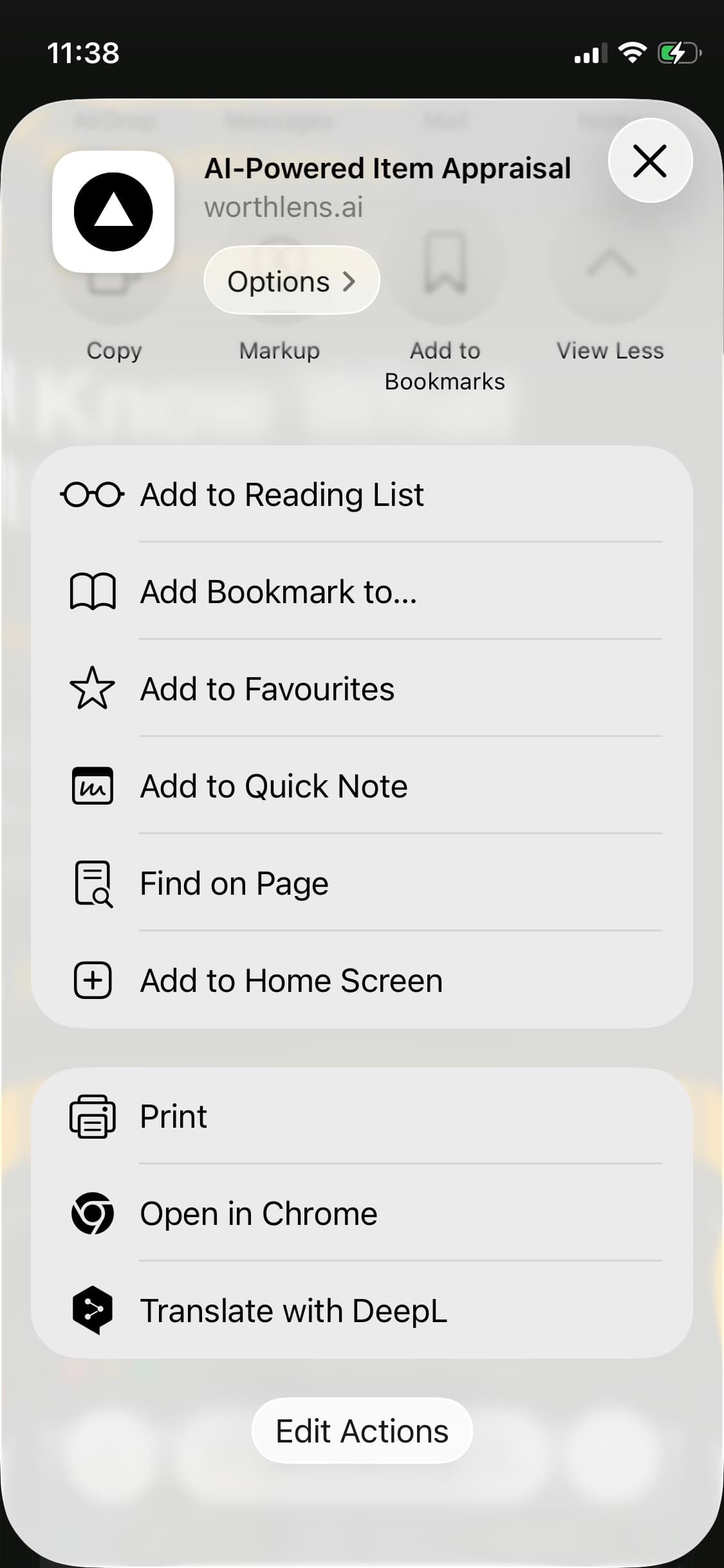Select the printer icon next to Print
This screenshot has height=1568, width=724.
93,1115
